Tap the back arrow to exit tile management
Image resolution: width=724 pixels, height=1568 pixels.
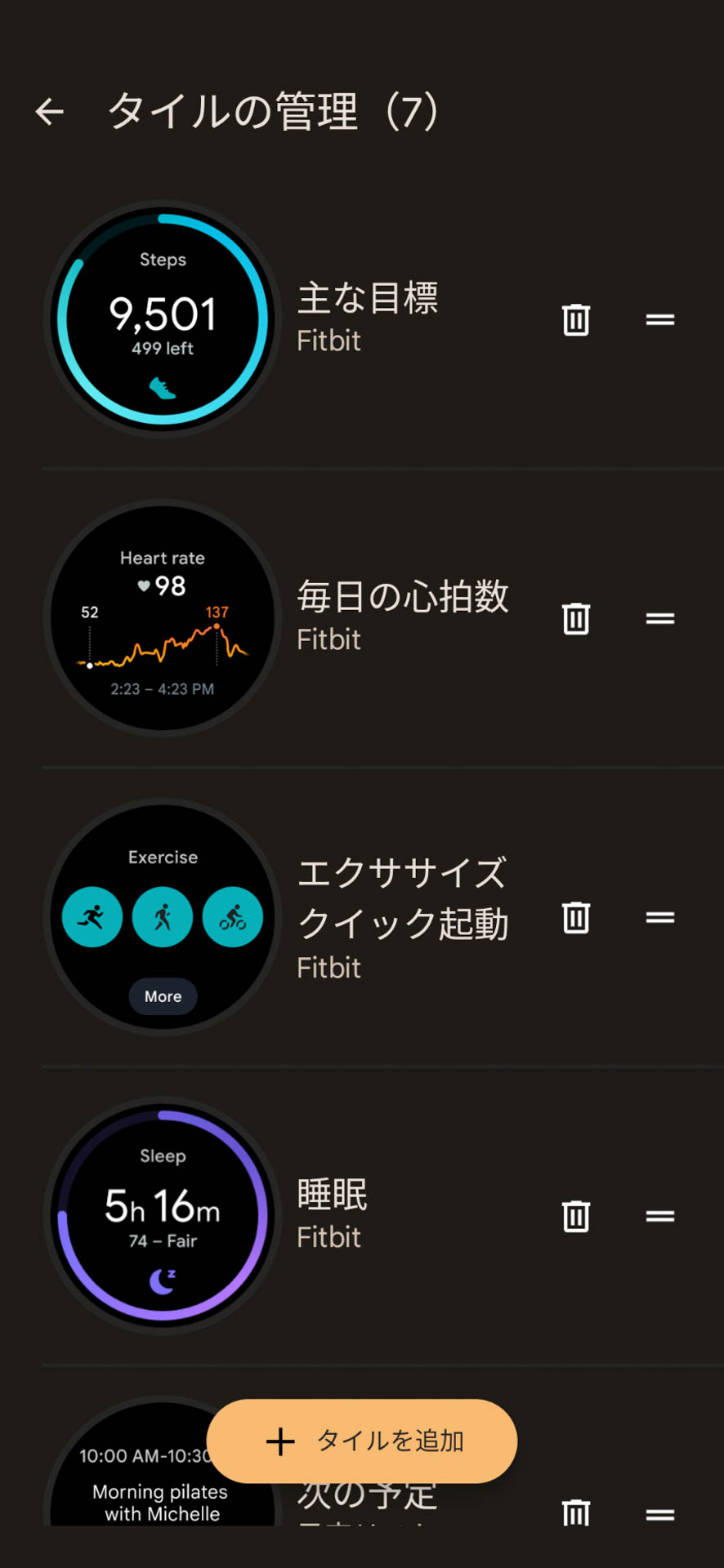click(49, 112)
